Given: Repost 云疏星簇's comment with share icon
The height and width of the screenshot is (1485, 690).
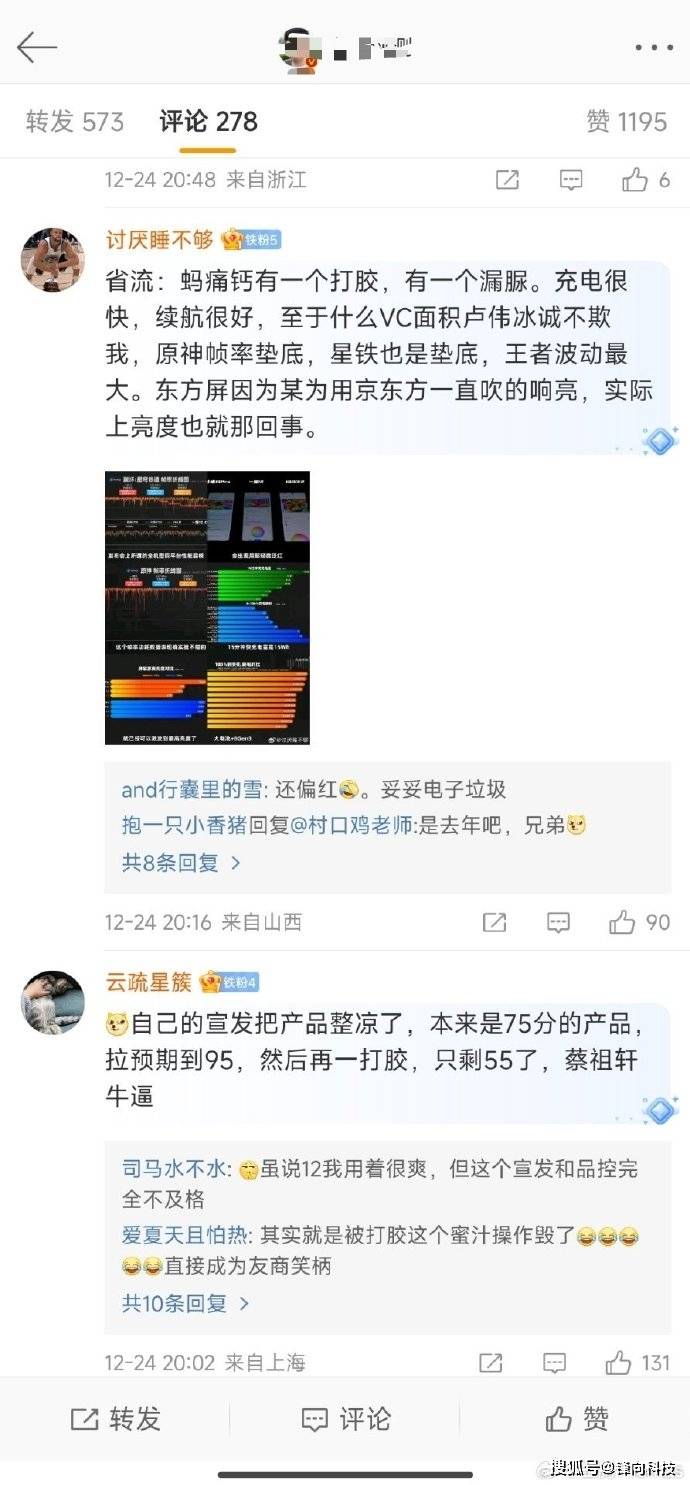Looking at the screenshot, I should click(491, 1362).
